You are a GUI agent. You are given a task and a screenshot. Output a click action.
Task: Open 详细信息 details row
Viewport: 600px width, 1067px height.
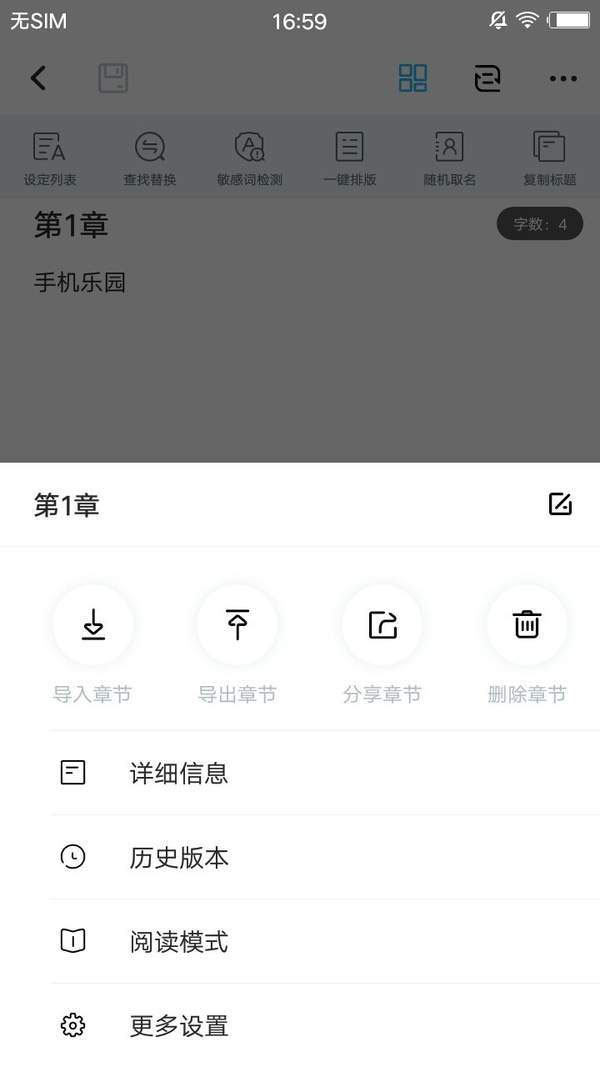tap(325, 773)
